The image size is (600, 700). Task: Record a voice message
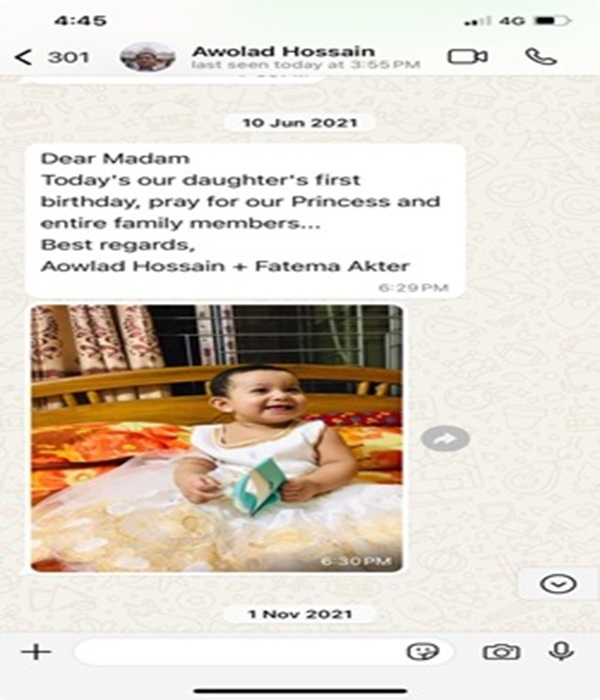(562, 652)
